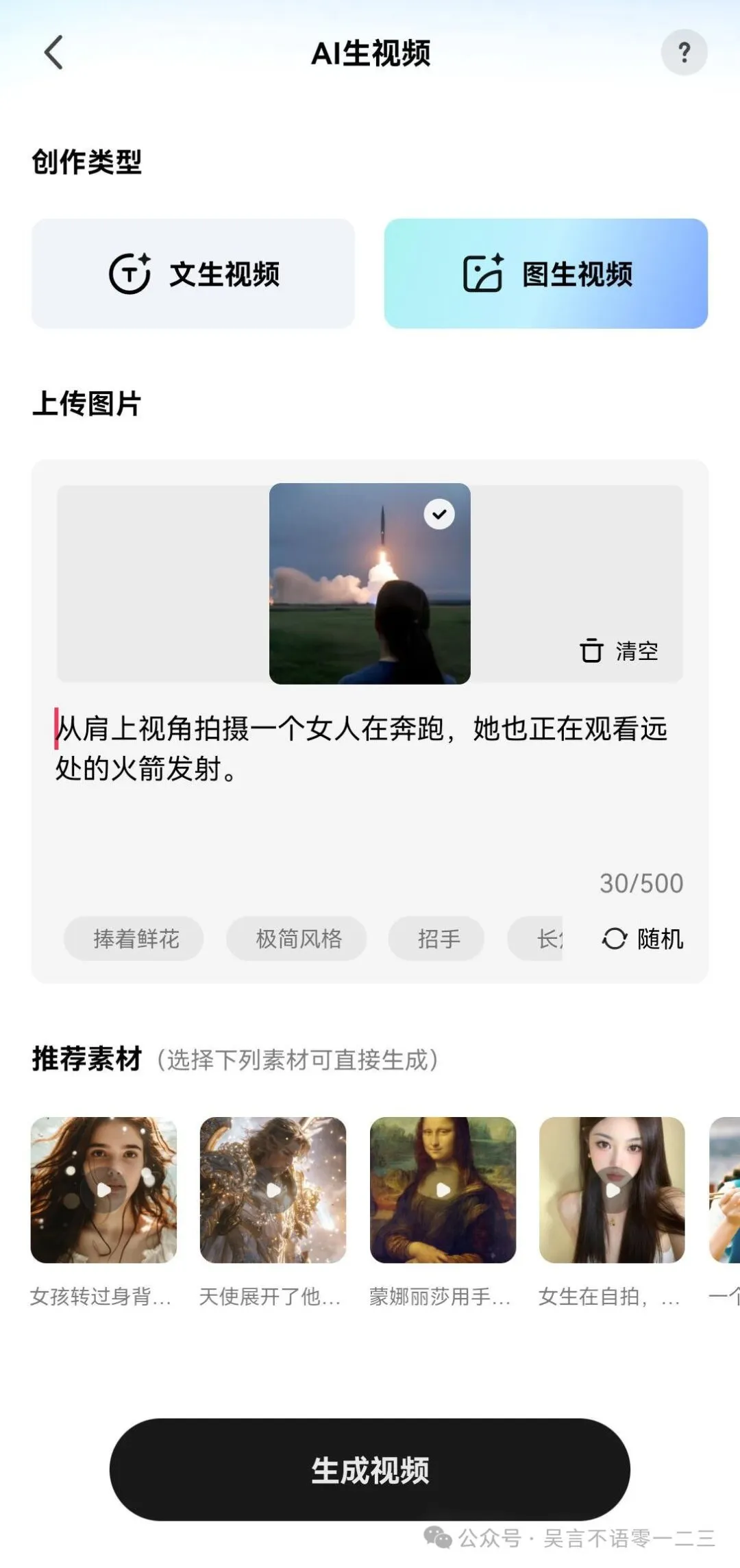Open the 蒙娜丽莎用手 sample material
Image resolution: width=740 pixels, height=1568 pixels.
coord(443,1190)
